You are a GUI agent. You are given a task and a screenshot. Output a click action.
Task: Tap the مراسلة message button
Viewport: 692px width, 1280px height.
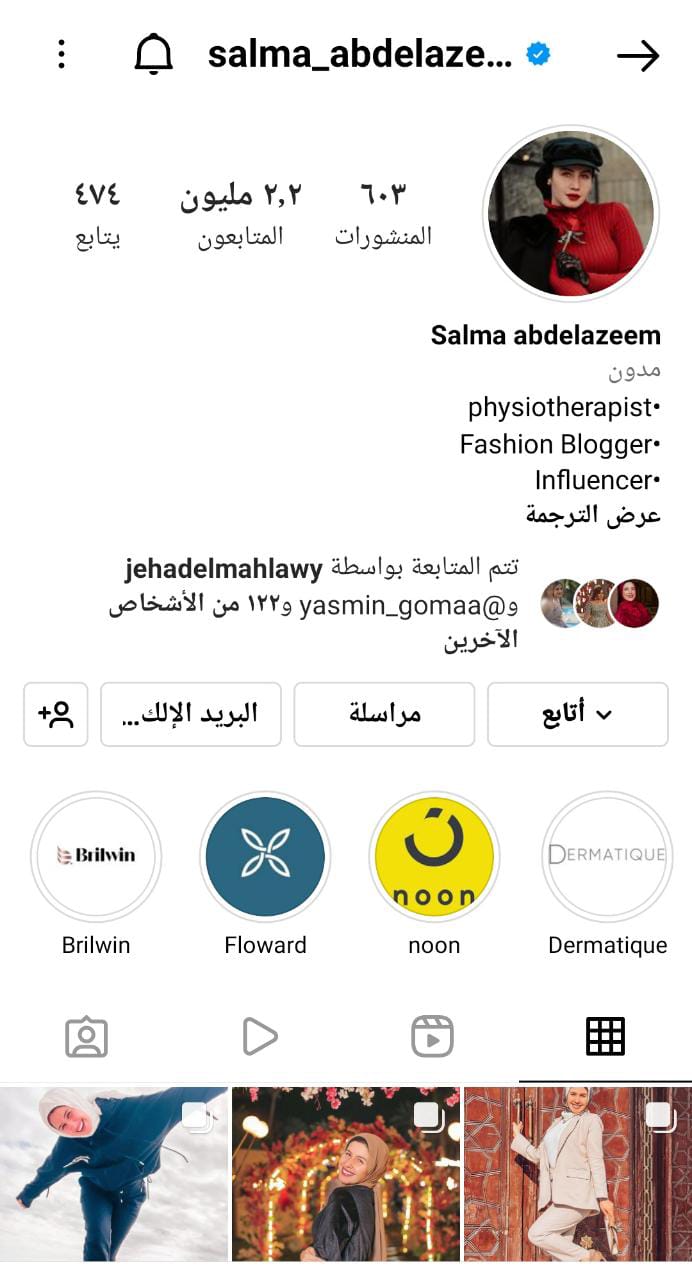click(x=384, y=714)
